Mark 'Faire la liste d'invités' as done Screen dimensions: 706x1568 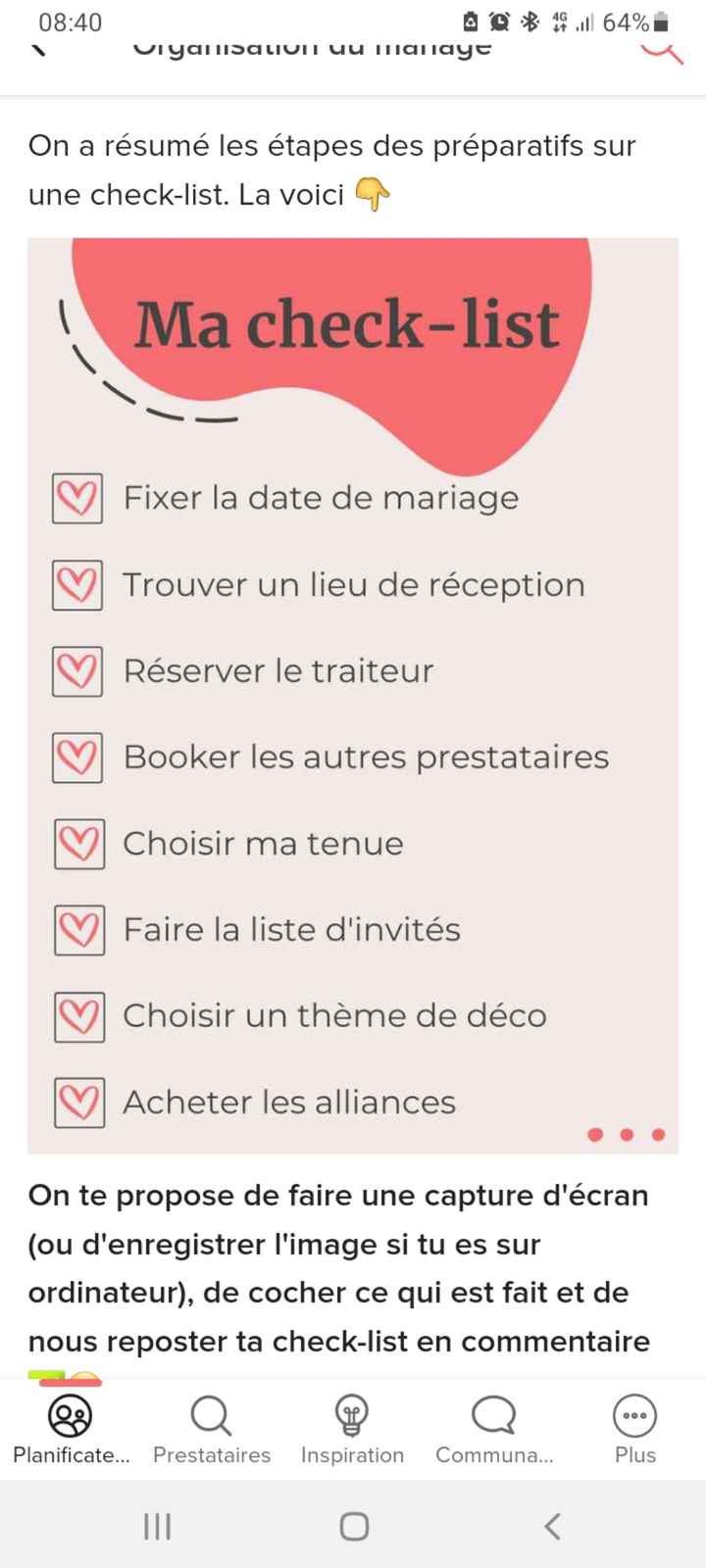(78, 930)
